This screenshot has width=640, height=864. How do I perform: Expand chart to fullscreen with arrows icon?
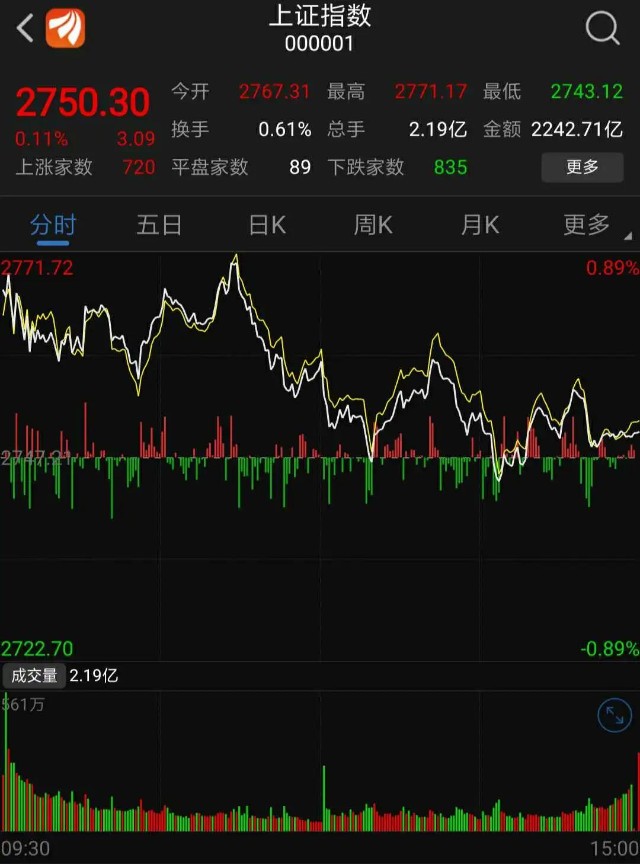point(613,715)
